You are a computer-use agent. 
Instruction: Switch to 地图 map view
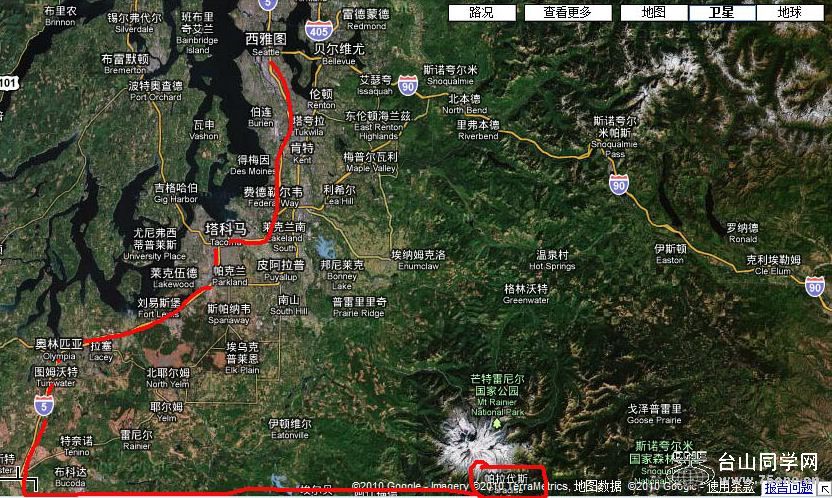click(x=653, y=13)
